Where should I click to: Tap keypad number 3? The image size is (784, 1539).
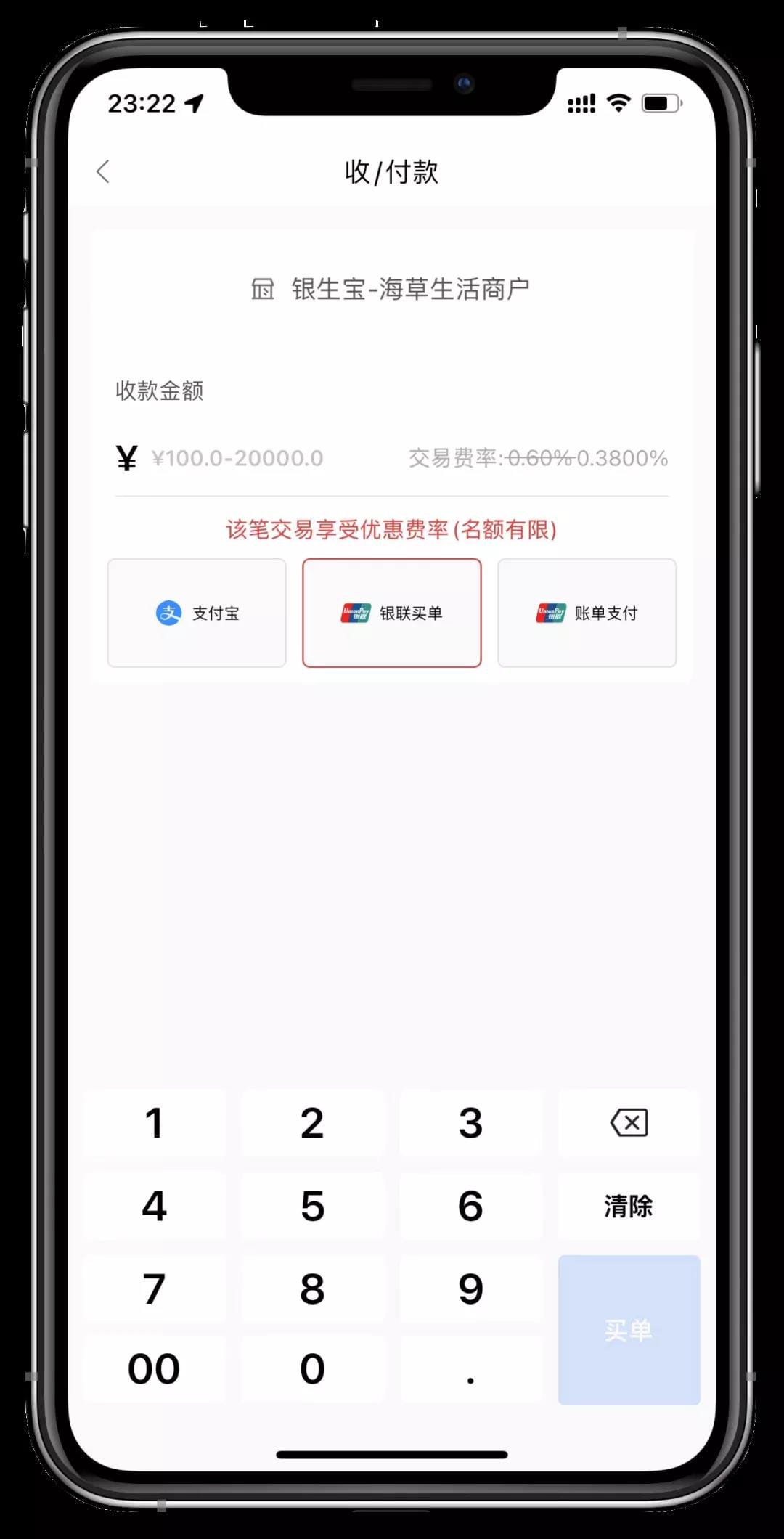click(x=470, y=1123)
